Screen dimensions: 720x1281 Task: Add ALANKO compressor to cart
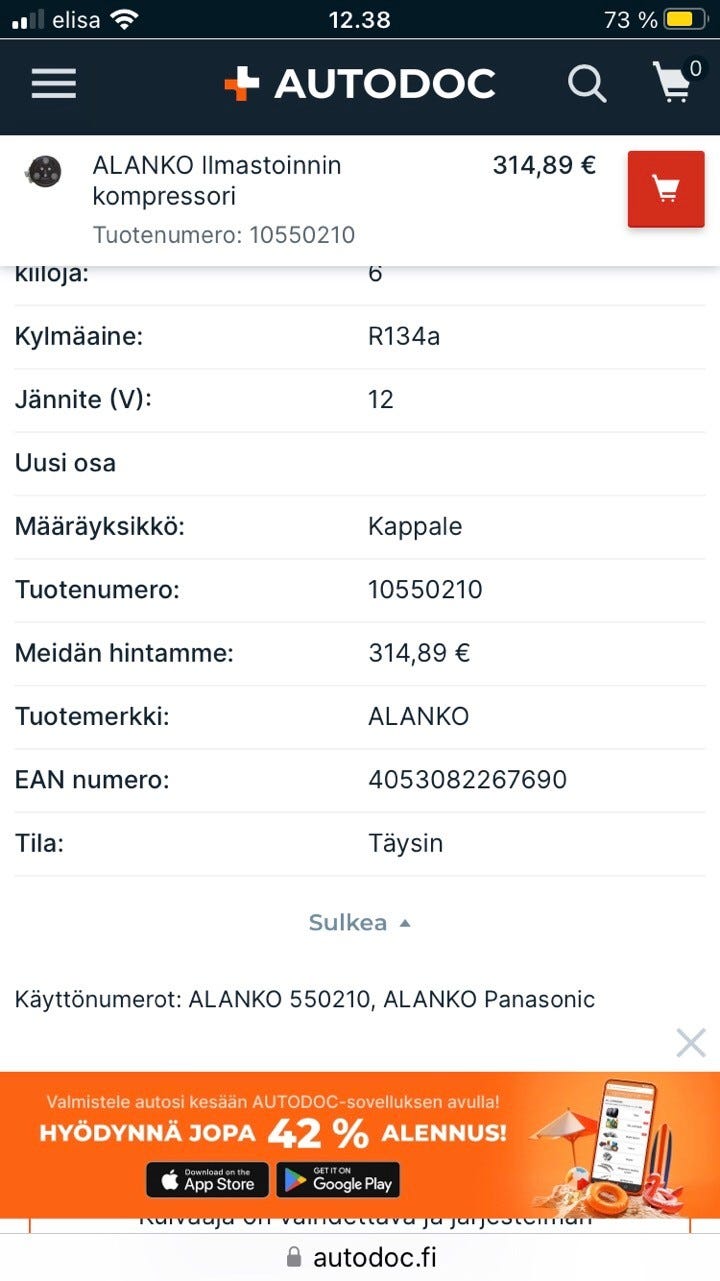(x=666, y=189)
